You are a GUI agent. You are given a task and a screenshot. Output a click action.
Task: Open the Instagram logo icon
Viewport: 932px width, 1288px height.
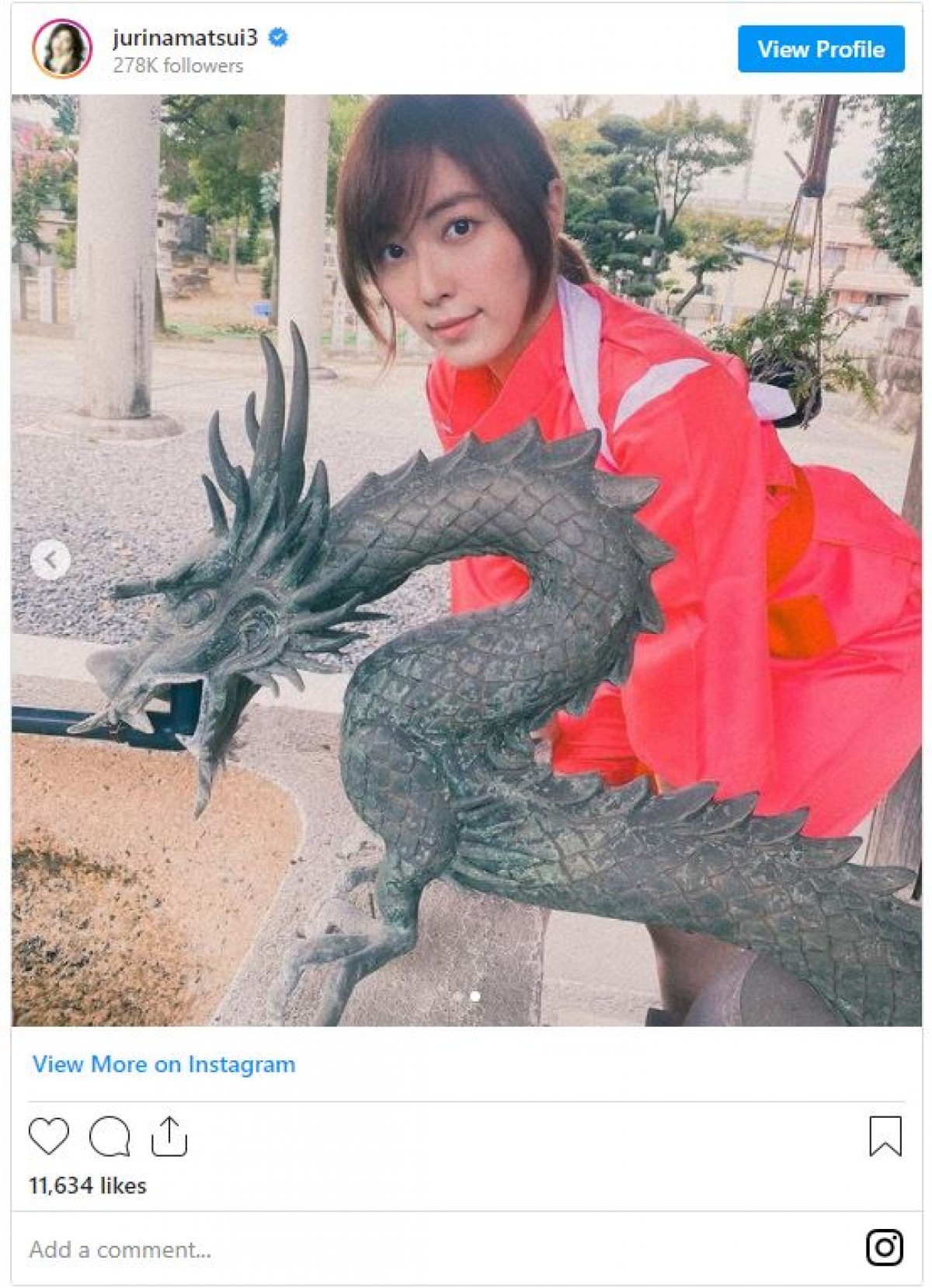[884, 1248]
